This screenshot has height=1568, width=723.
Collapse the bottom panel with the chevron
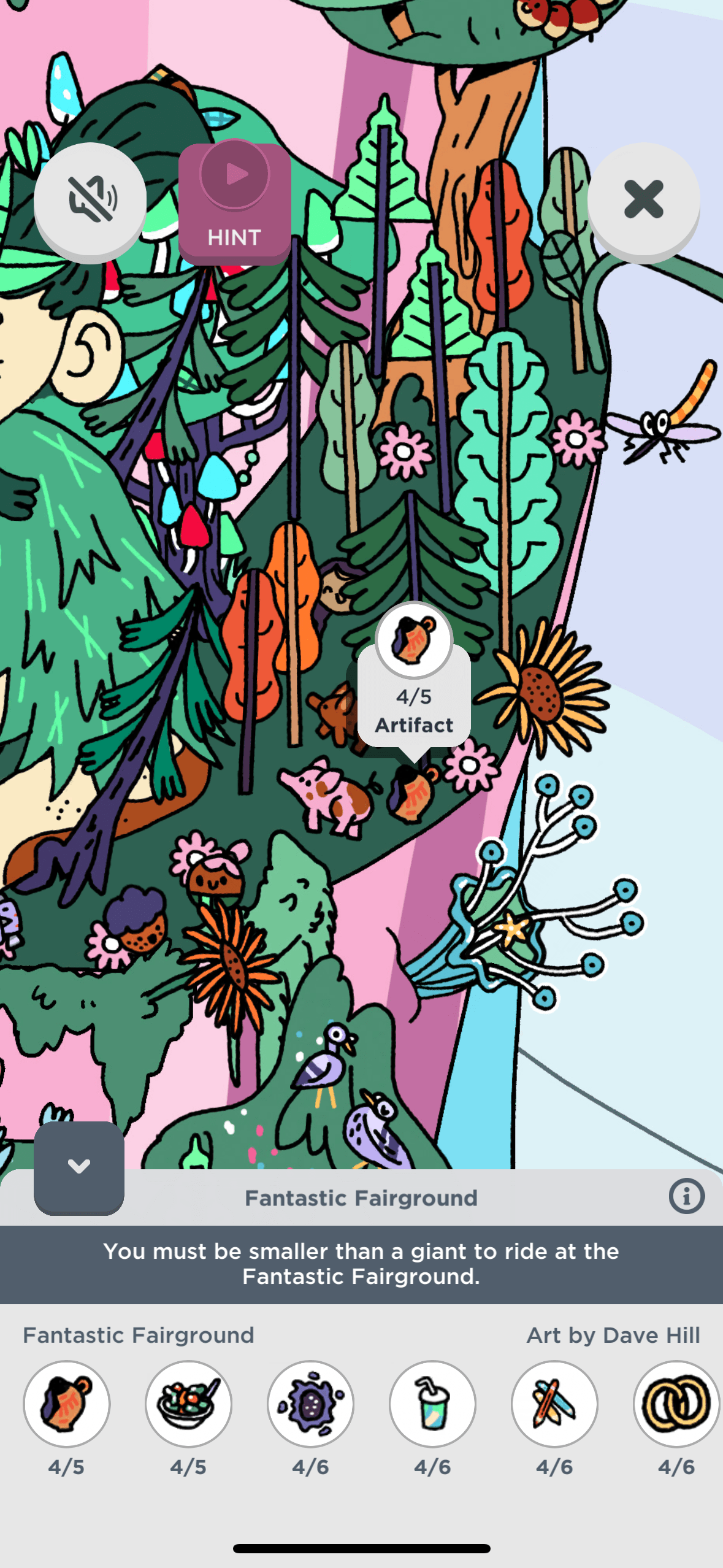pyautogui.click(x=79, y=1167)
